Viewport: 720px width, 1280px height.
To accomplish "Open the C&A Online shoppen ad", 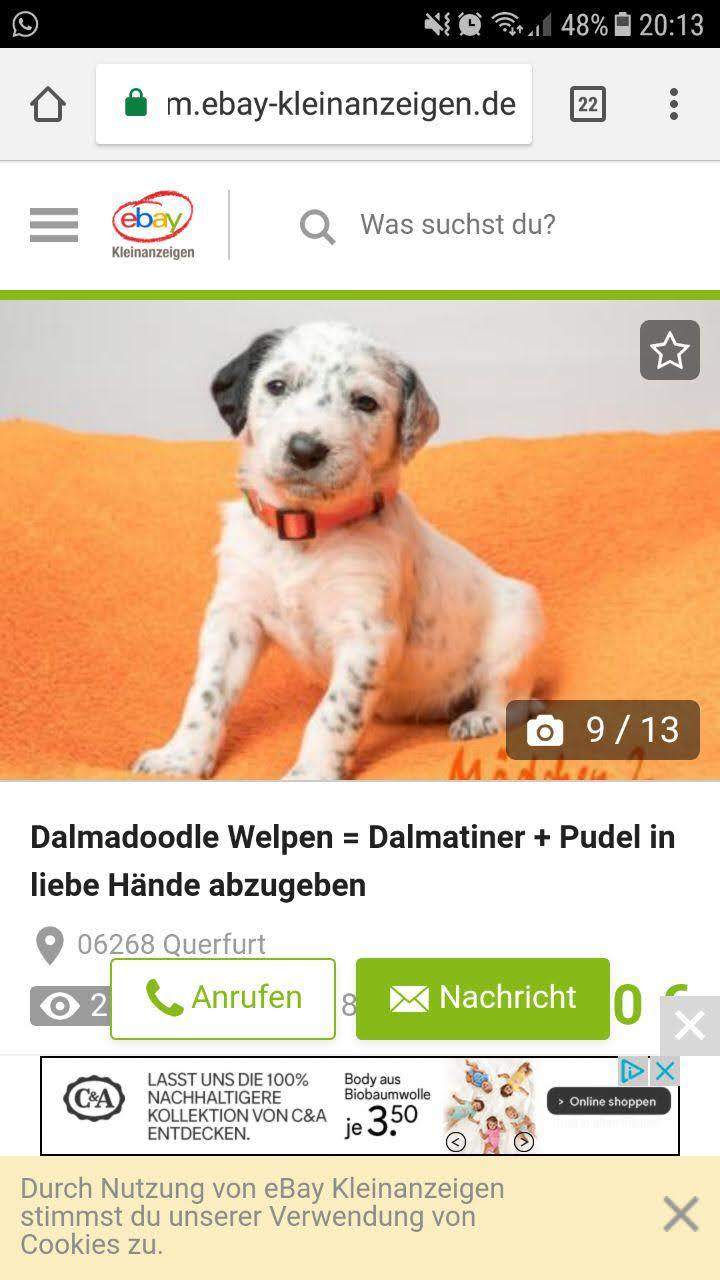I will pyautogui.click(x=608, y=1102).
